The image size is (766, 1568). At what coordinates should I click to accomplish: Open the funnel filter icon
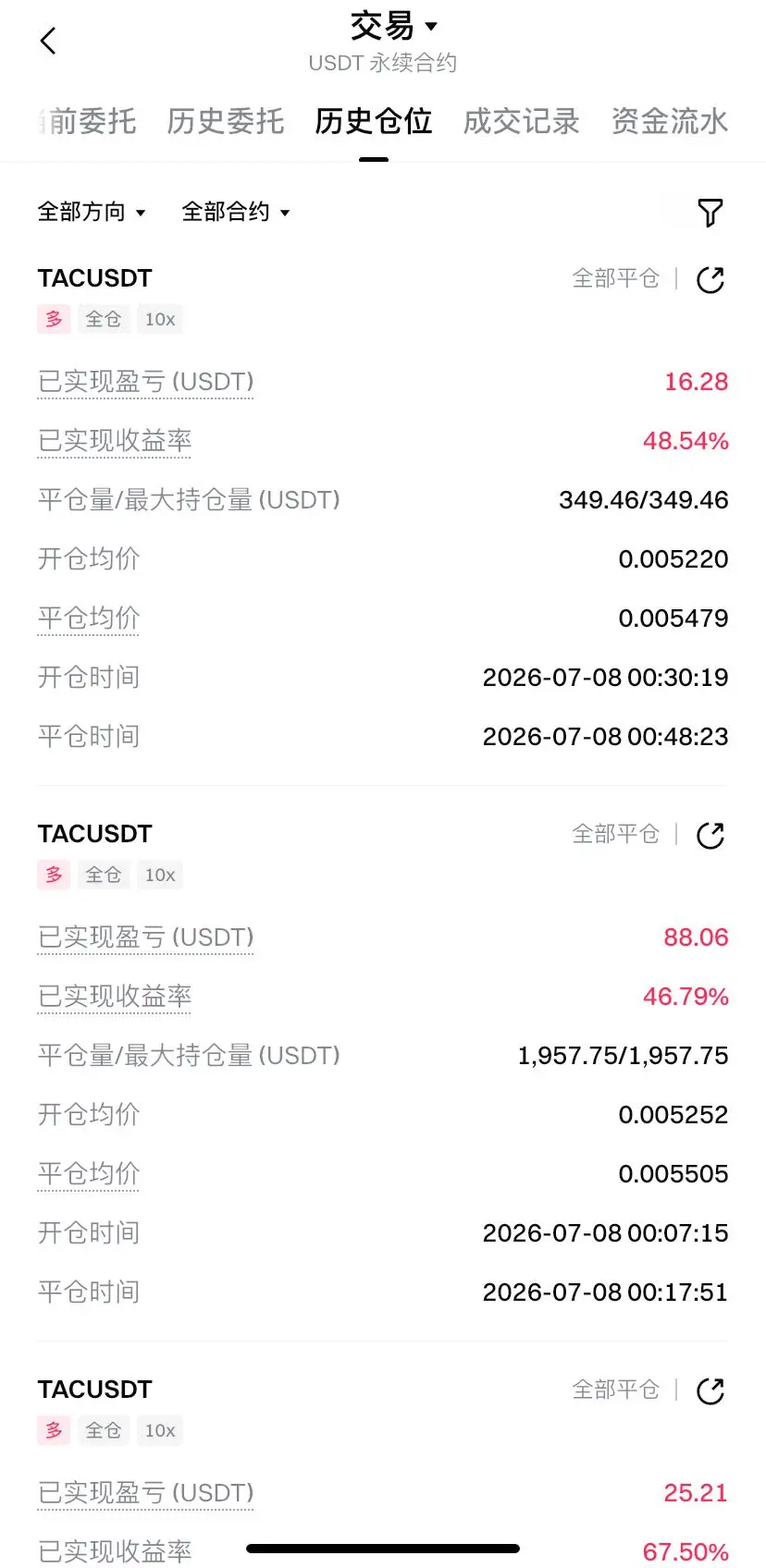pos(710,213)
